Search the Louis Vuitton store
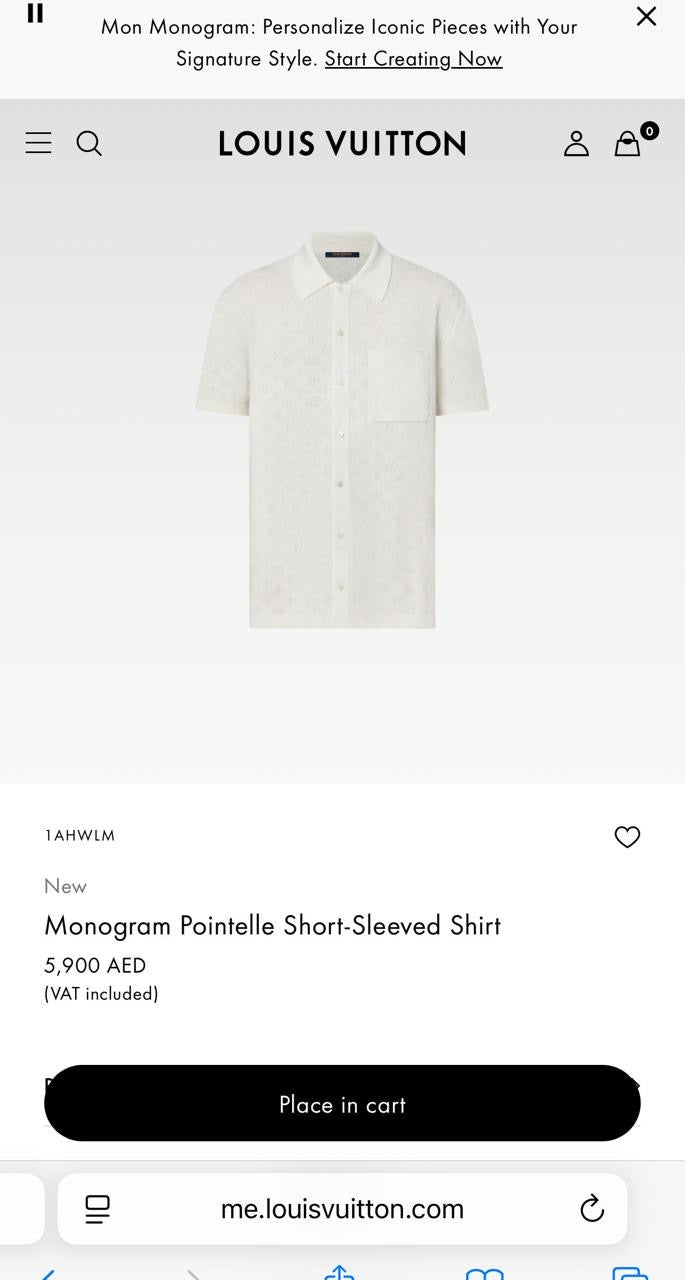Viewport: 685px width, 1280px height. tap(89, 143)
